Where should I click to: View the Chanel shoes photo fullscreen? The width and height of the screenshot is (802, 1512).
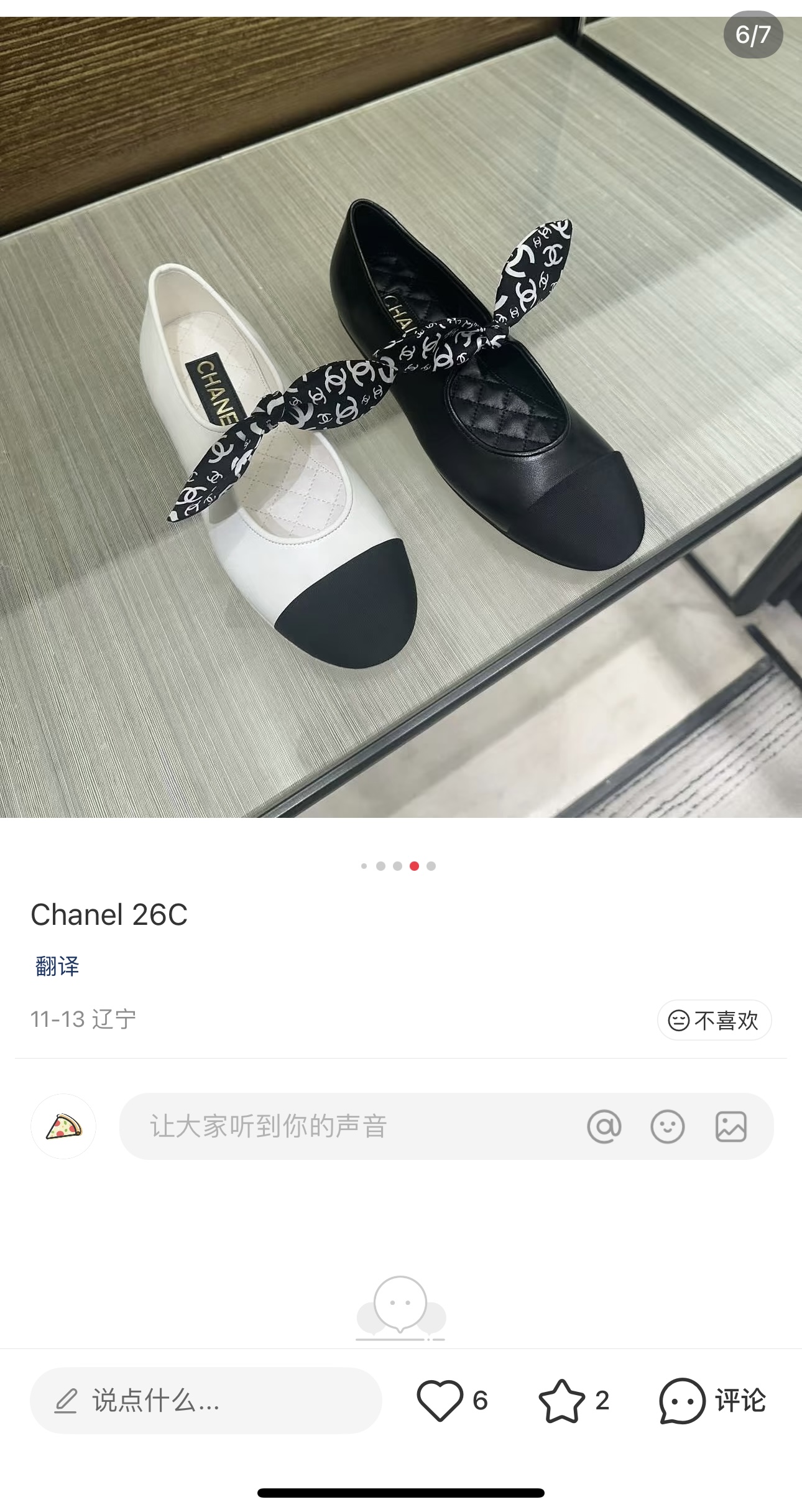pyautogui.click(x=401, y=417)
